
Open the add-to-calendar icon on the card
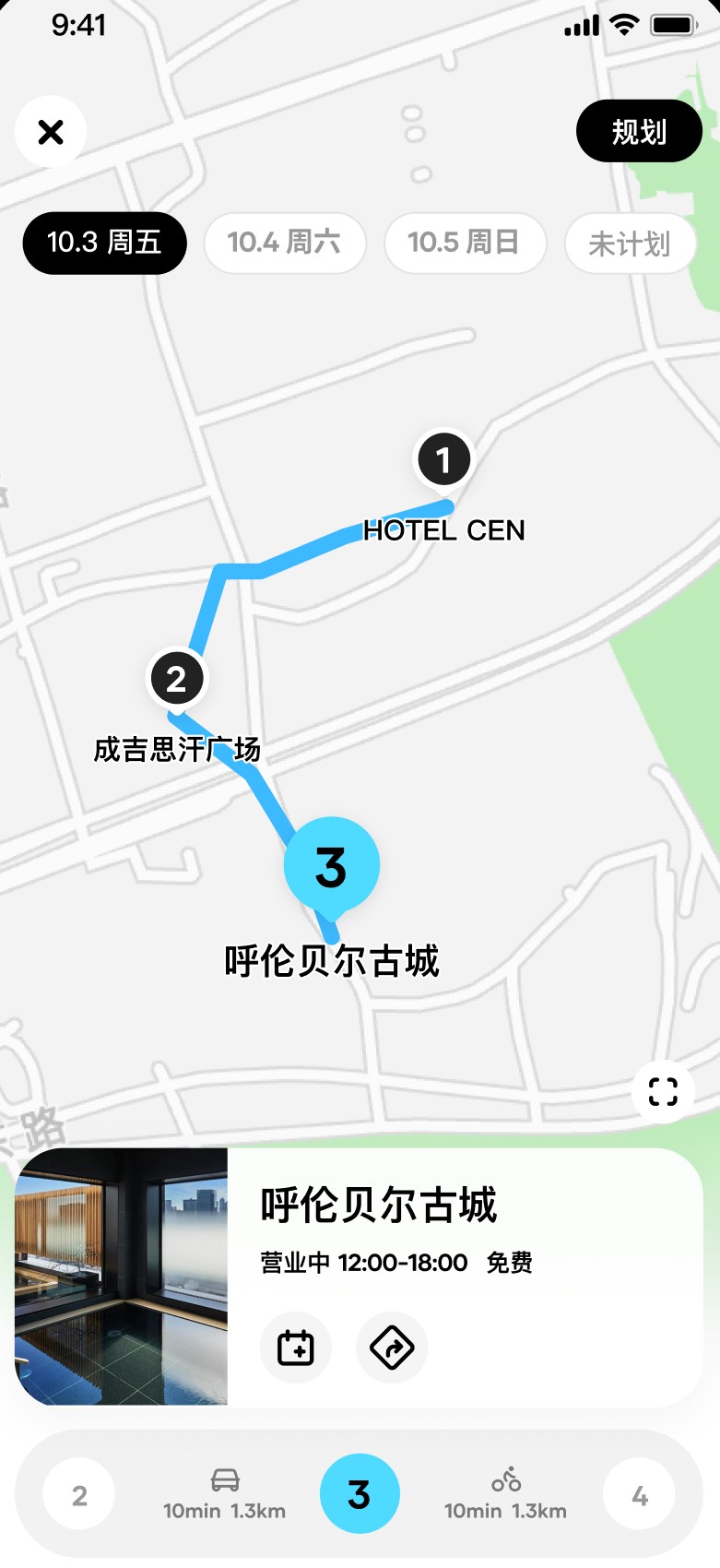pyautogui.click(x=295, y=1348)
